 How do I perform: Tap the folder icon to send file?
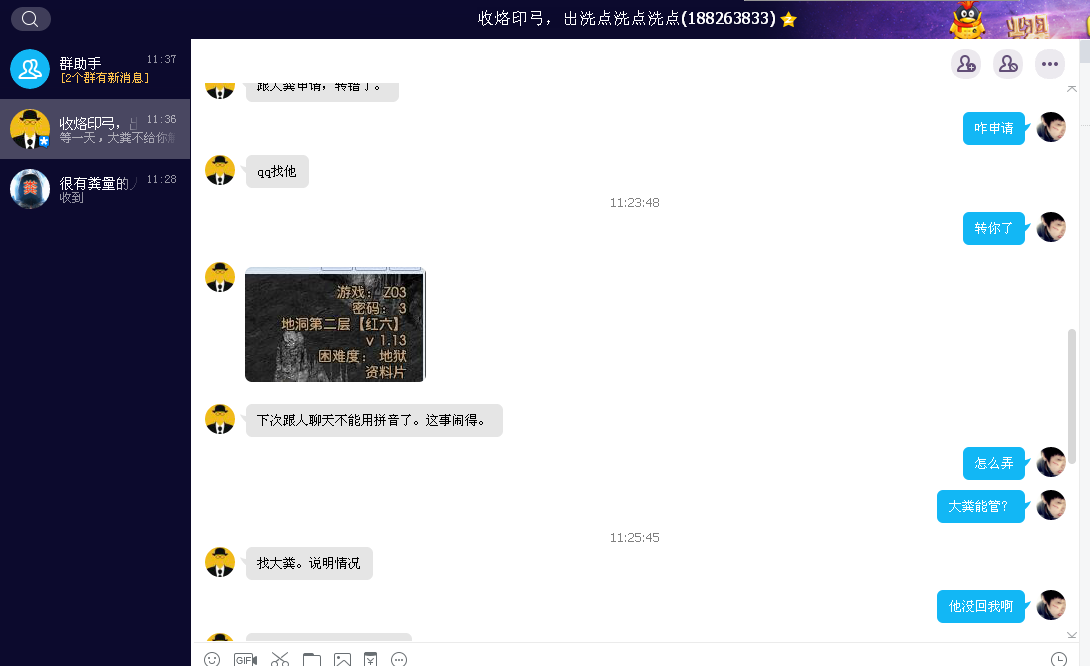[312, 659]
